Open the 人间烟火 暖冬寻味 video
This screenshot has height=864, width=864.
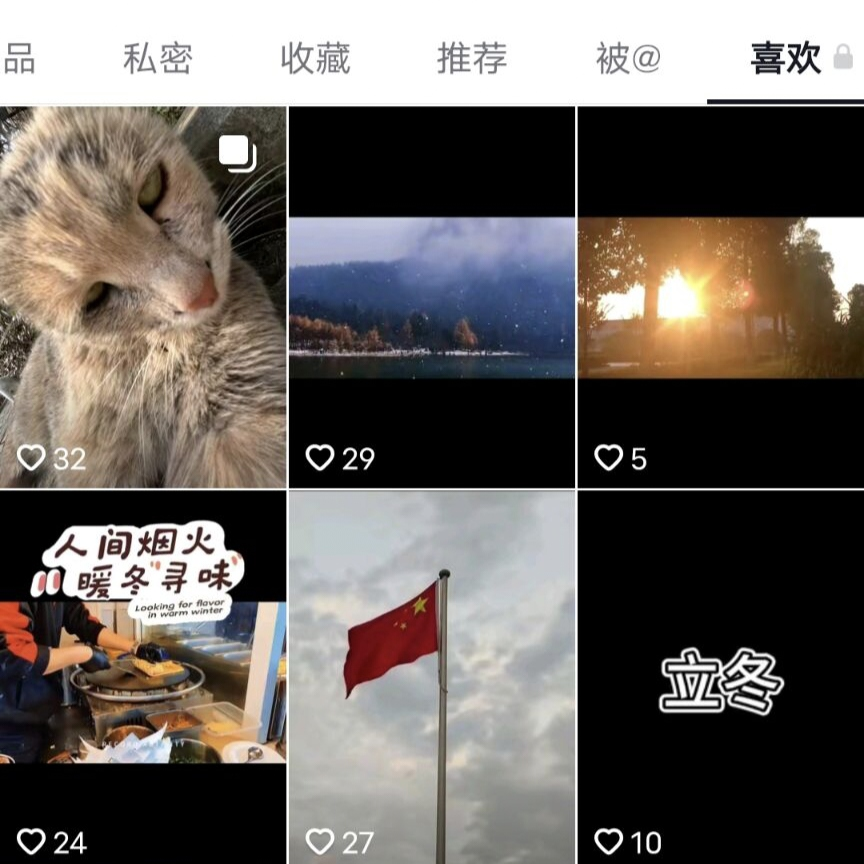click(143, 677)
